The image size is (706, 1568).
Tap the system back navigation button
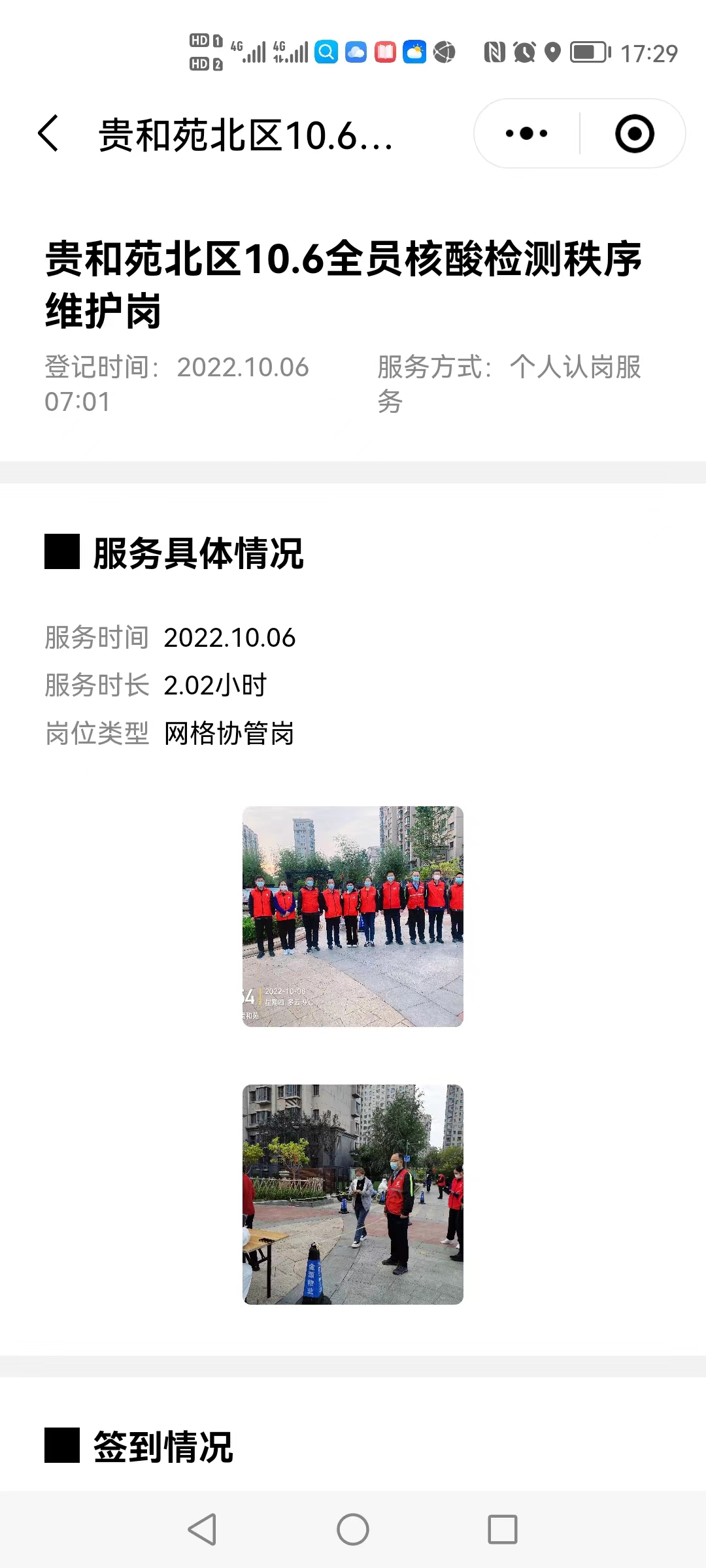(x=202, y=1529)
